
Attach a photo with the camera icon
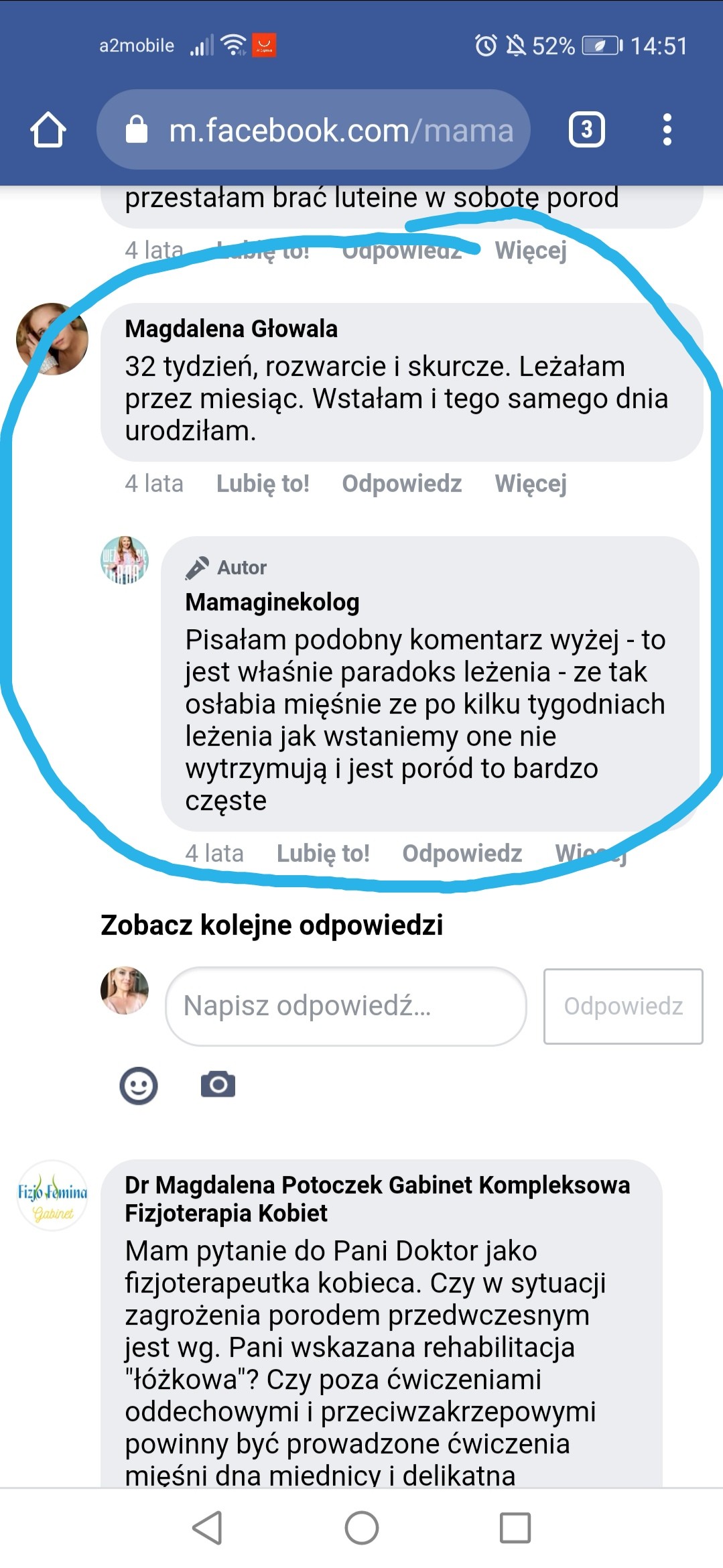click(218, 1084)
